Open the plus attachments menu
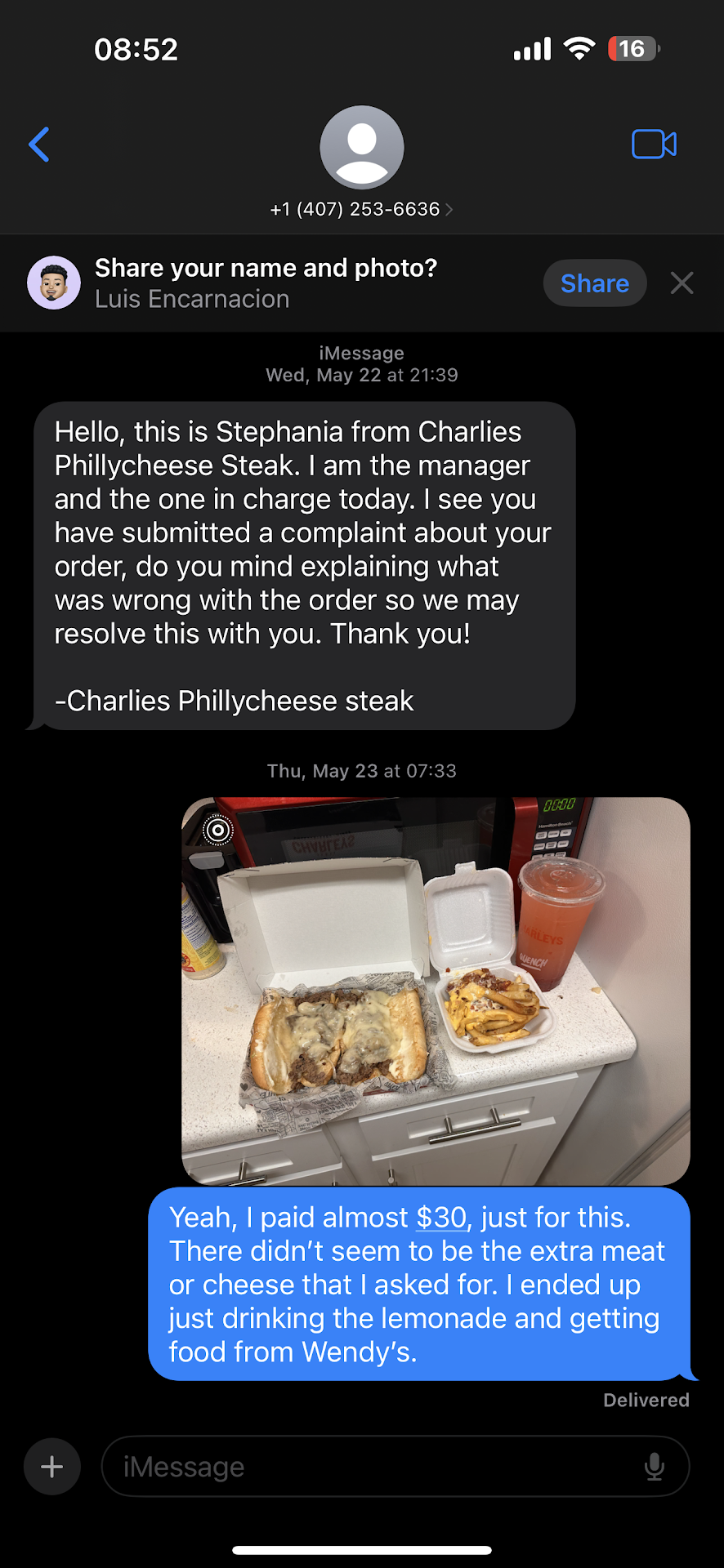Viewport: 724px width, 1568px height. [52, 1466]
